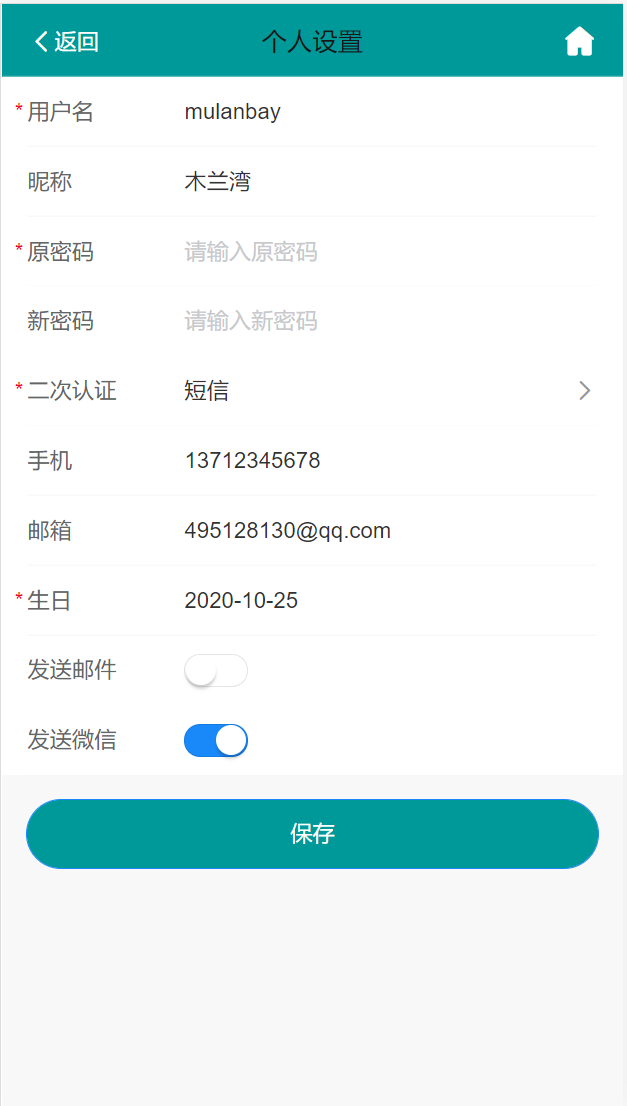Go back using the 返回 button
This screenshot has width=627, height=1106.
coord(67,41)
